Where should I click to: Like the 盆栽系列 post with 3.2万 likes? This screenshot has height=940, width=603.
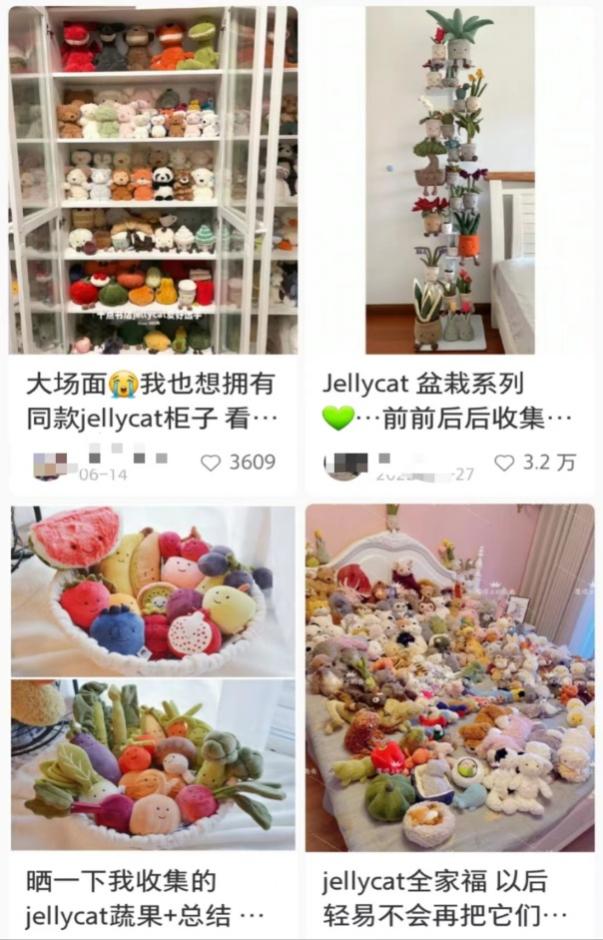pos(505,463)
